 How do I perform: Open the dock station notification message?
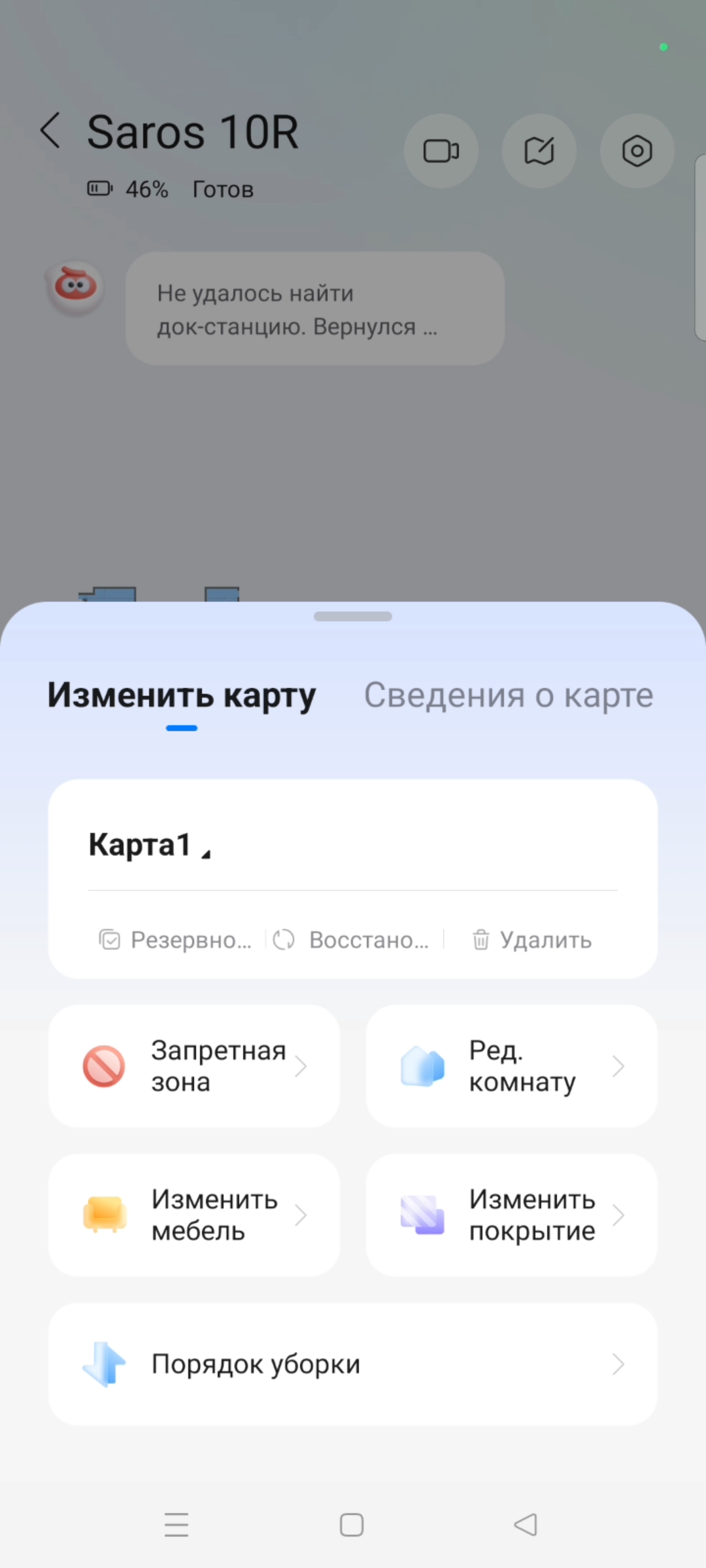(x=314, y=309)
